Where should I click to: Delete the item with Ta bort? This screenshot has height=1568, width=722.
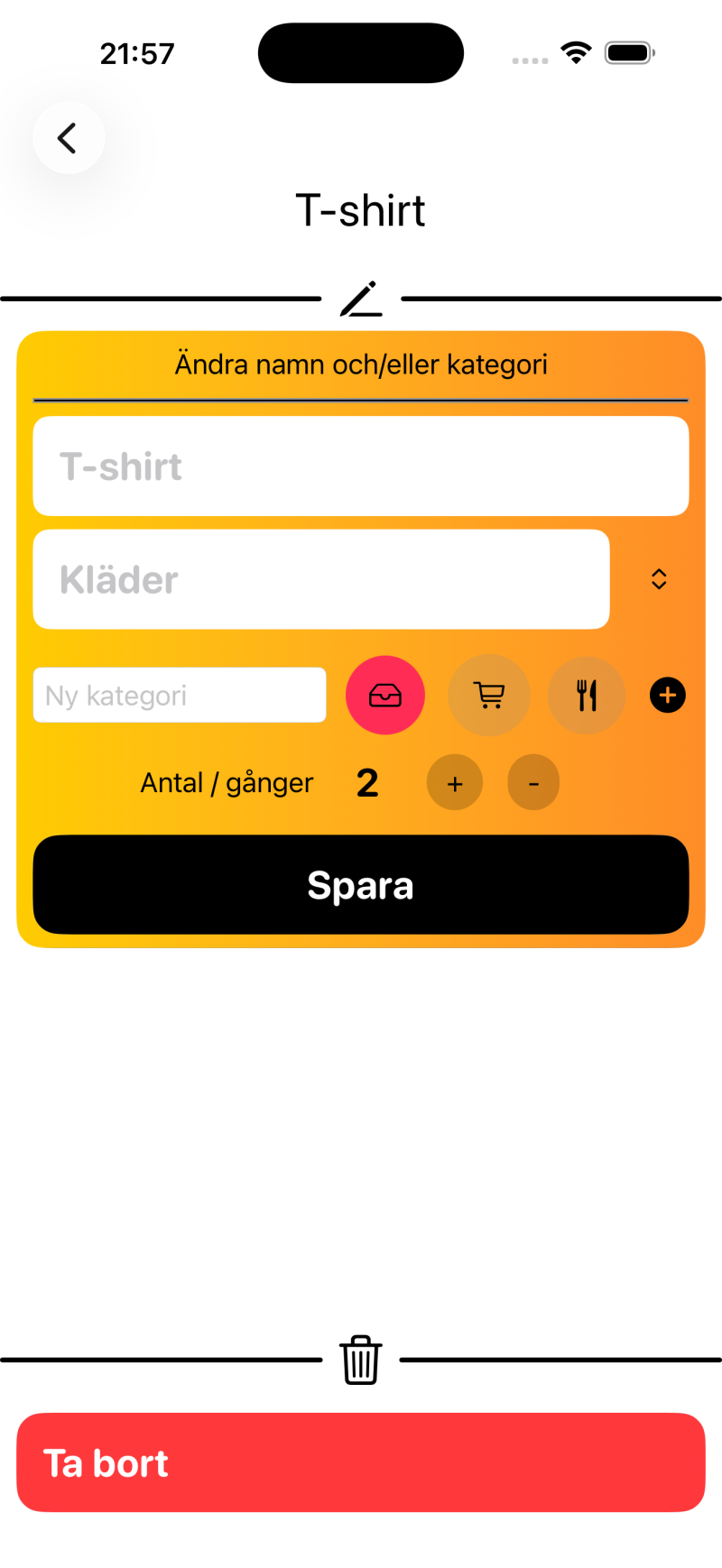[x=361, y=1463]
